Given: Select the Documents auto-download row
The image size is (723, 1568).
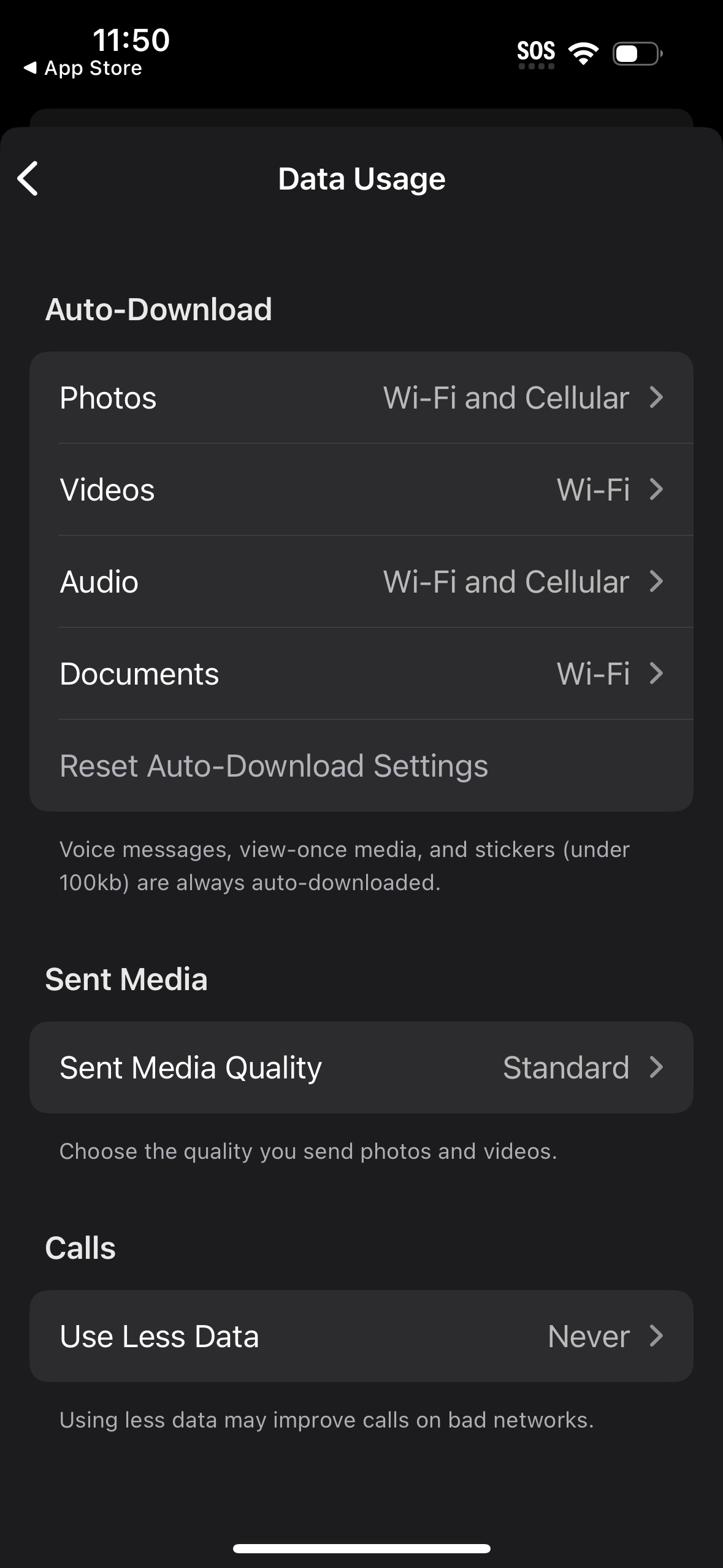Looking at the screenshot, I should click(361, 674).
